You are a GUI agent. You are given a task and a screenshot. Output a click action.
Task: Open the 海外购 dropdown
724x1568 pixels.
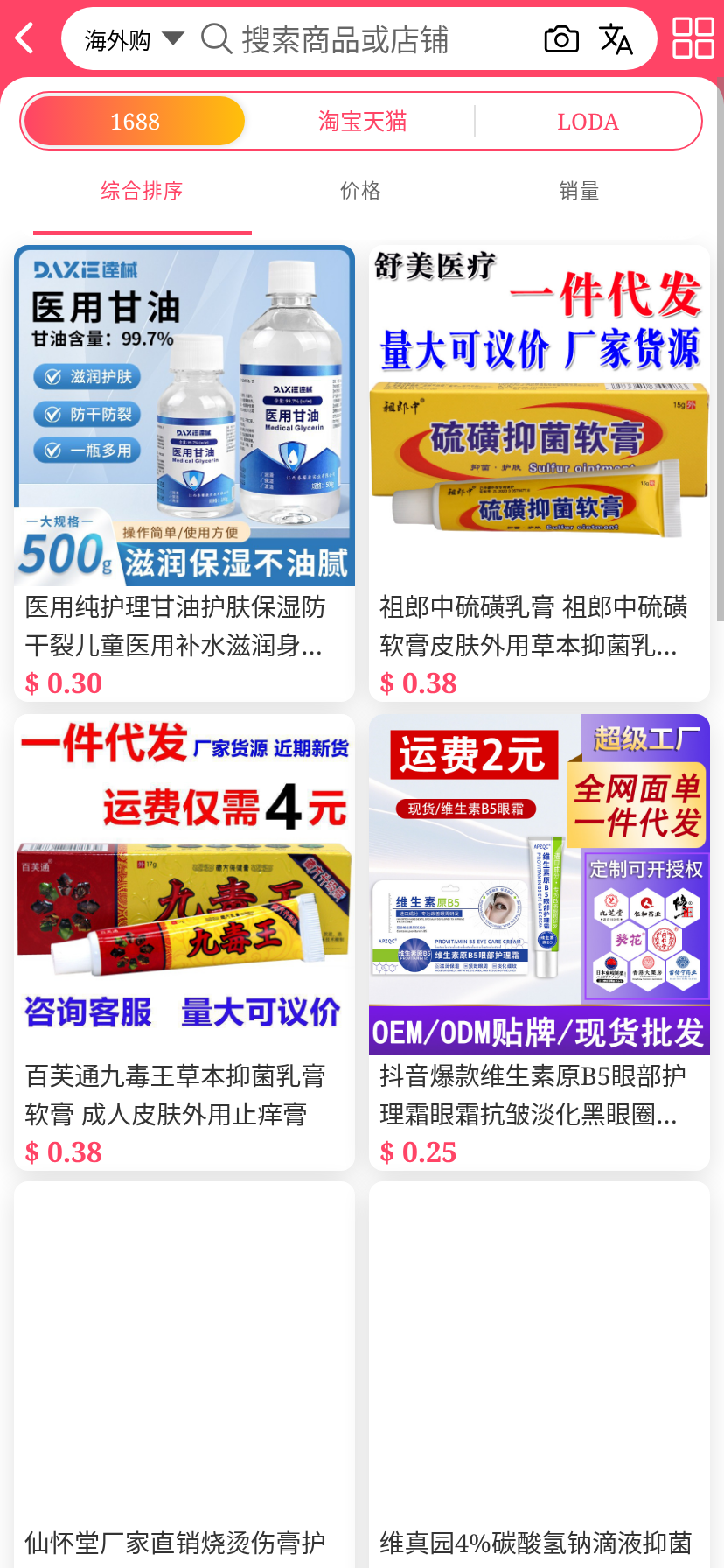(x=133, y=39)
